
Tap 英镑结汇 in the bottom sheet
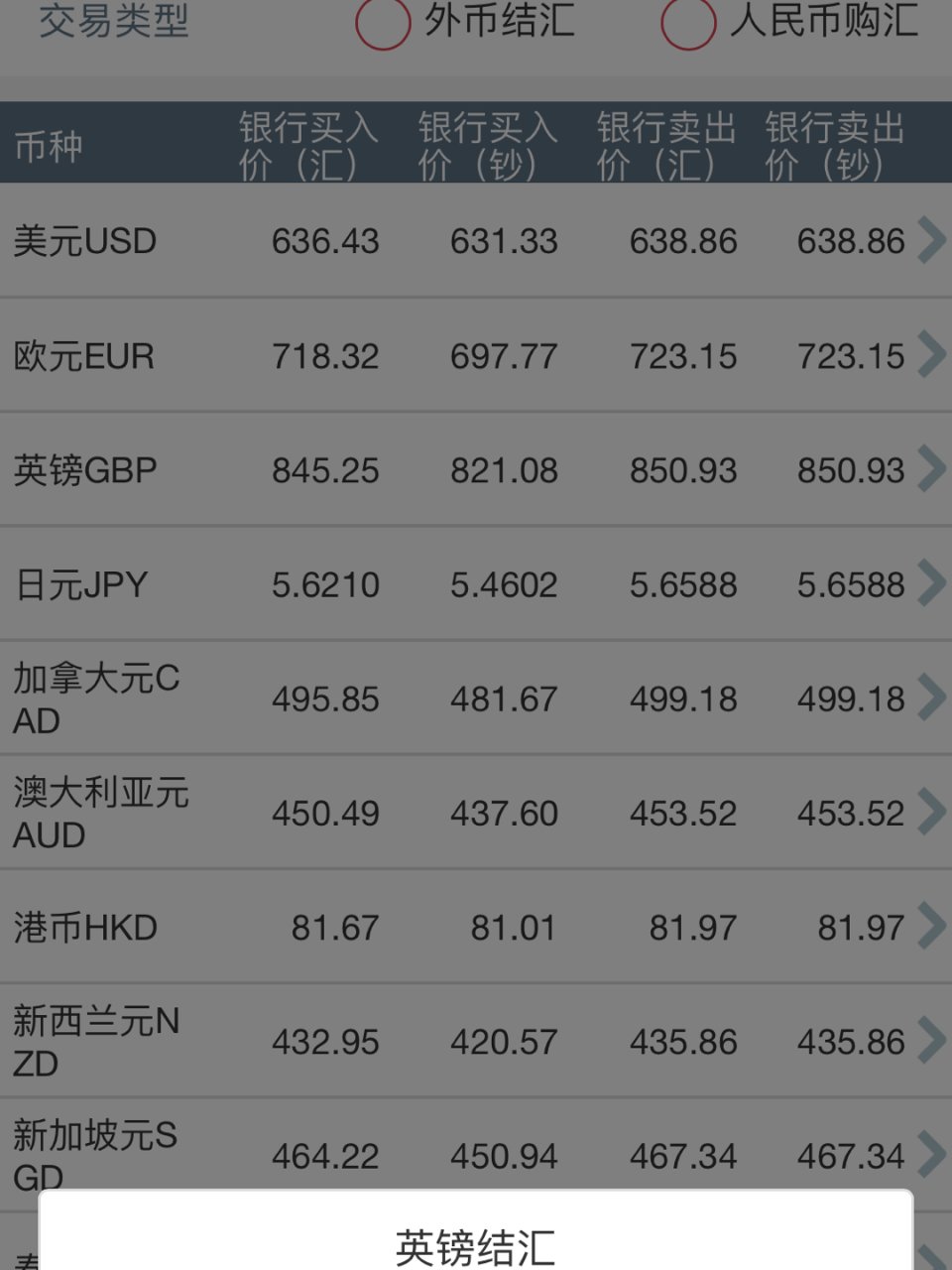pos(475,1246)
